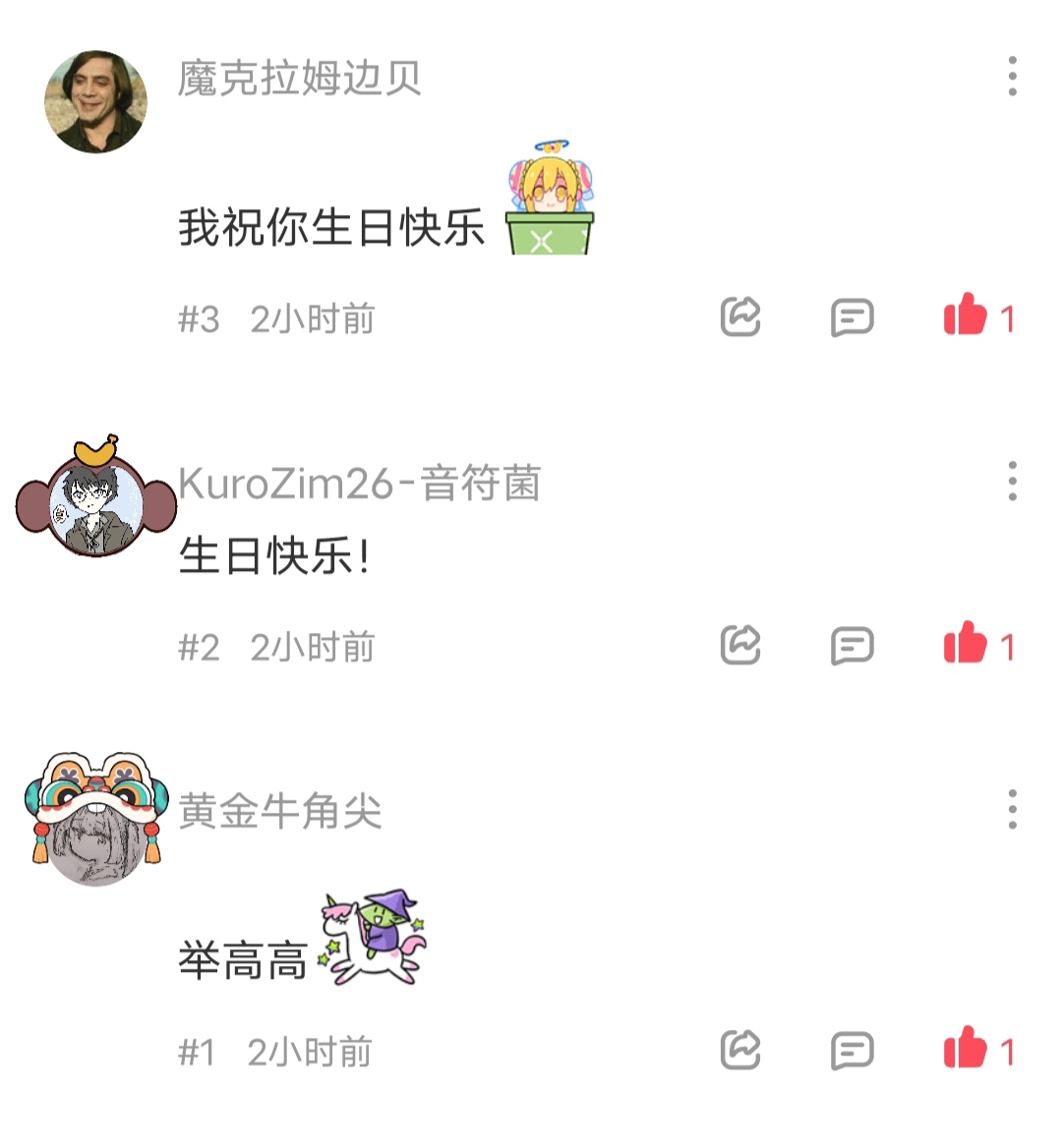Like comment #3 by 魔克拉姆边贝

(966, 316)
